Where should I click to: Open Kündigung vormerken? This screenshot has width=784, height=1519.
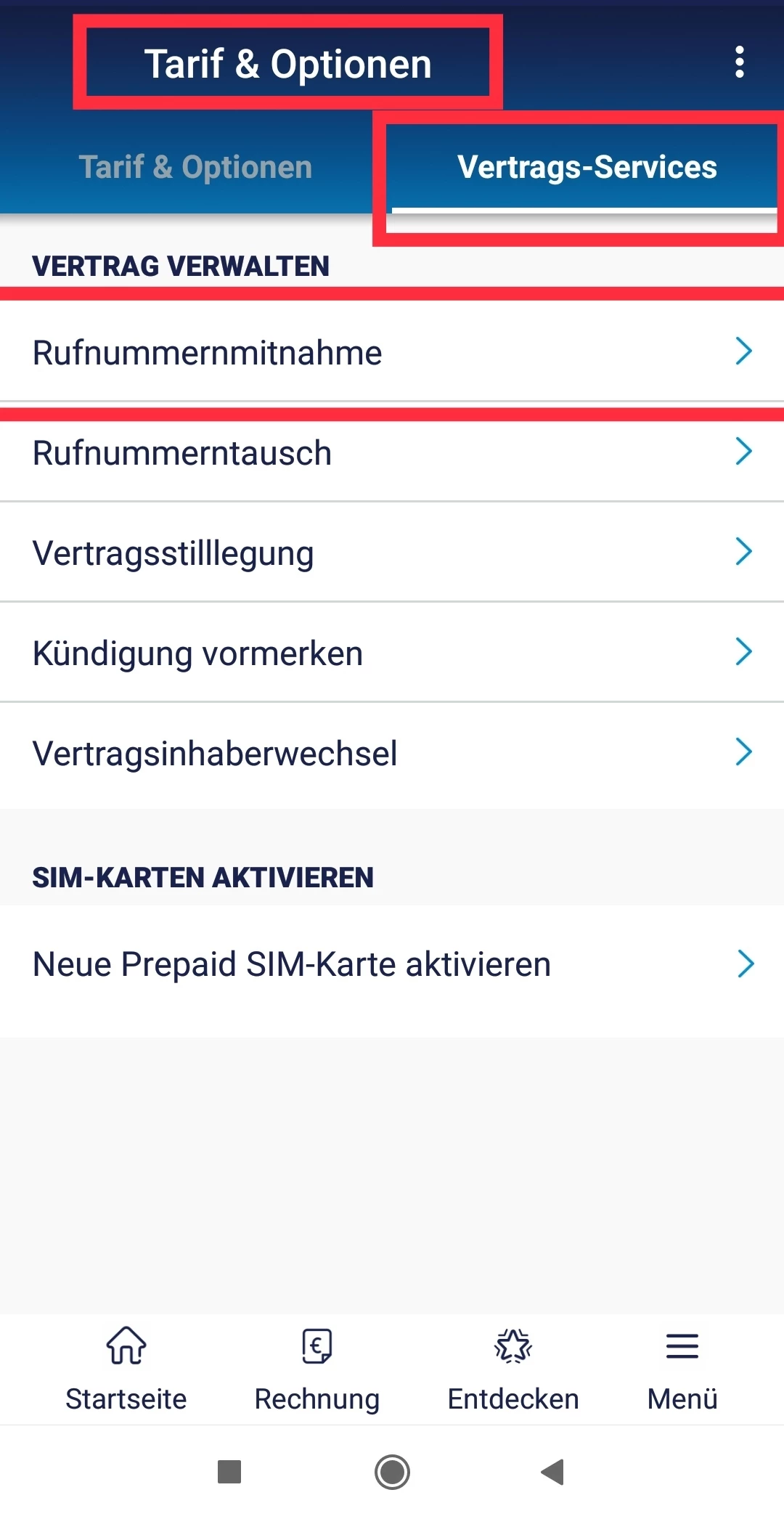point(392,653)
